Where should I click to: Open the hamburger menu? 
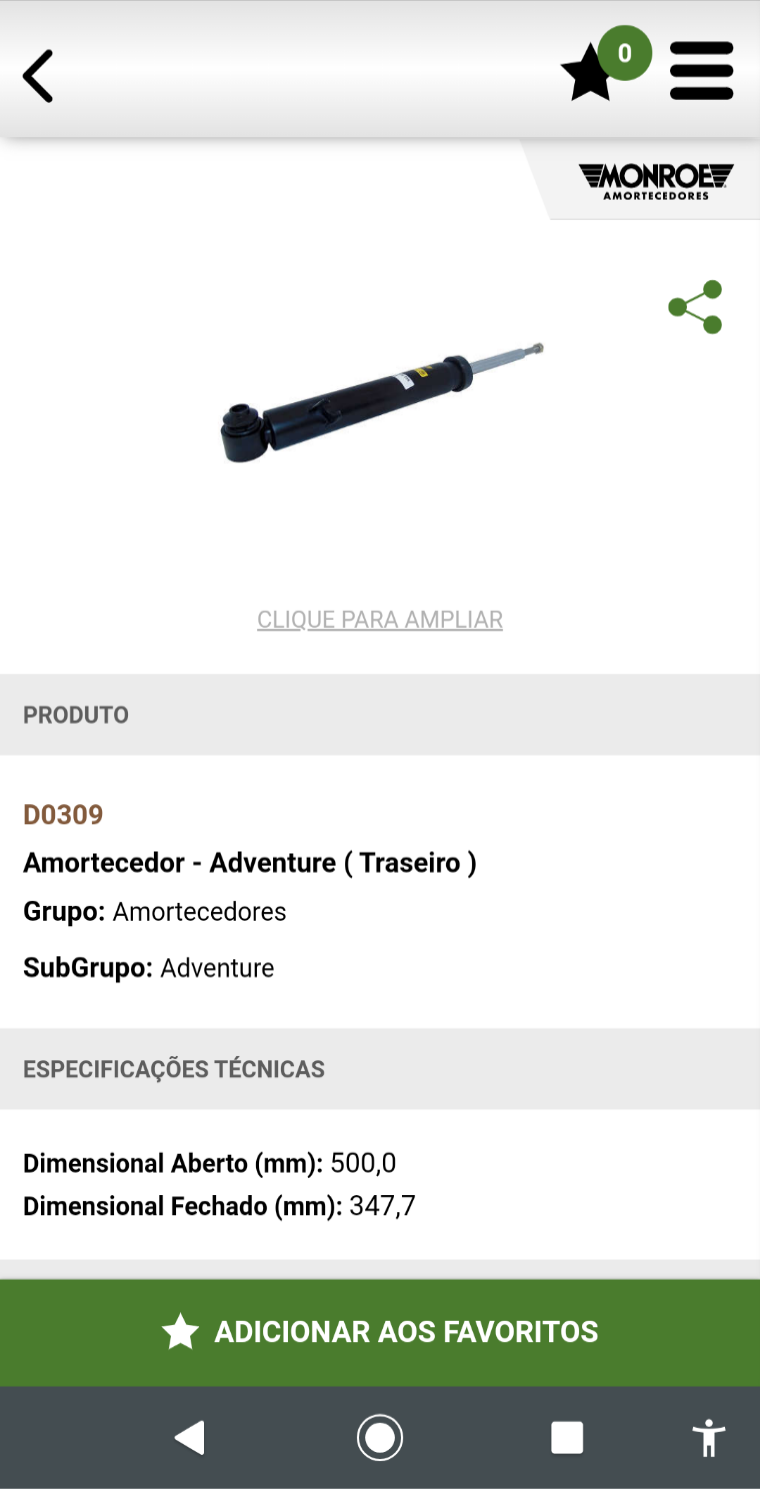click(x=701, y=70)
